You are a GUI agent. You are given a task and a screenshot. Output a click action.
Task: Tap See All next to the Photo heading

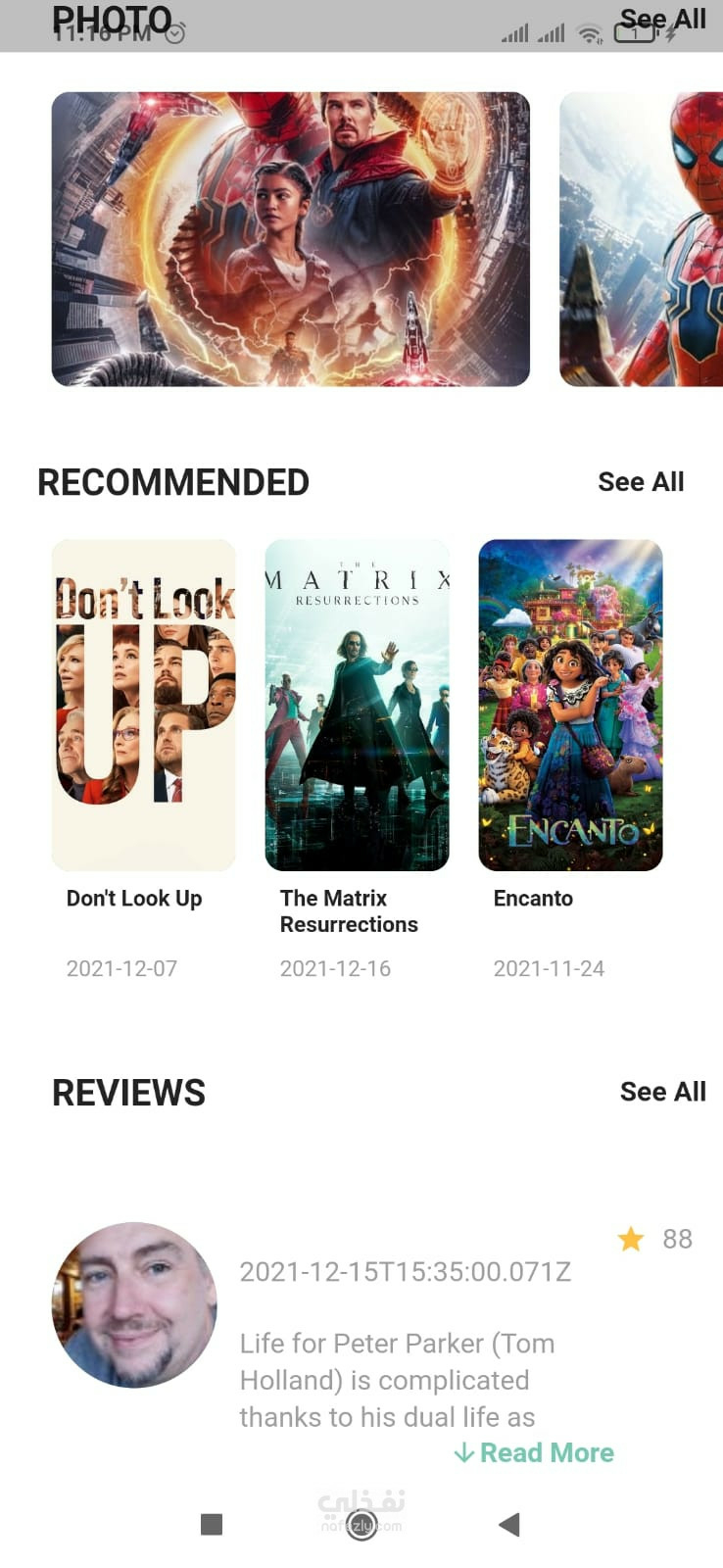point(662,19)
